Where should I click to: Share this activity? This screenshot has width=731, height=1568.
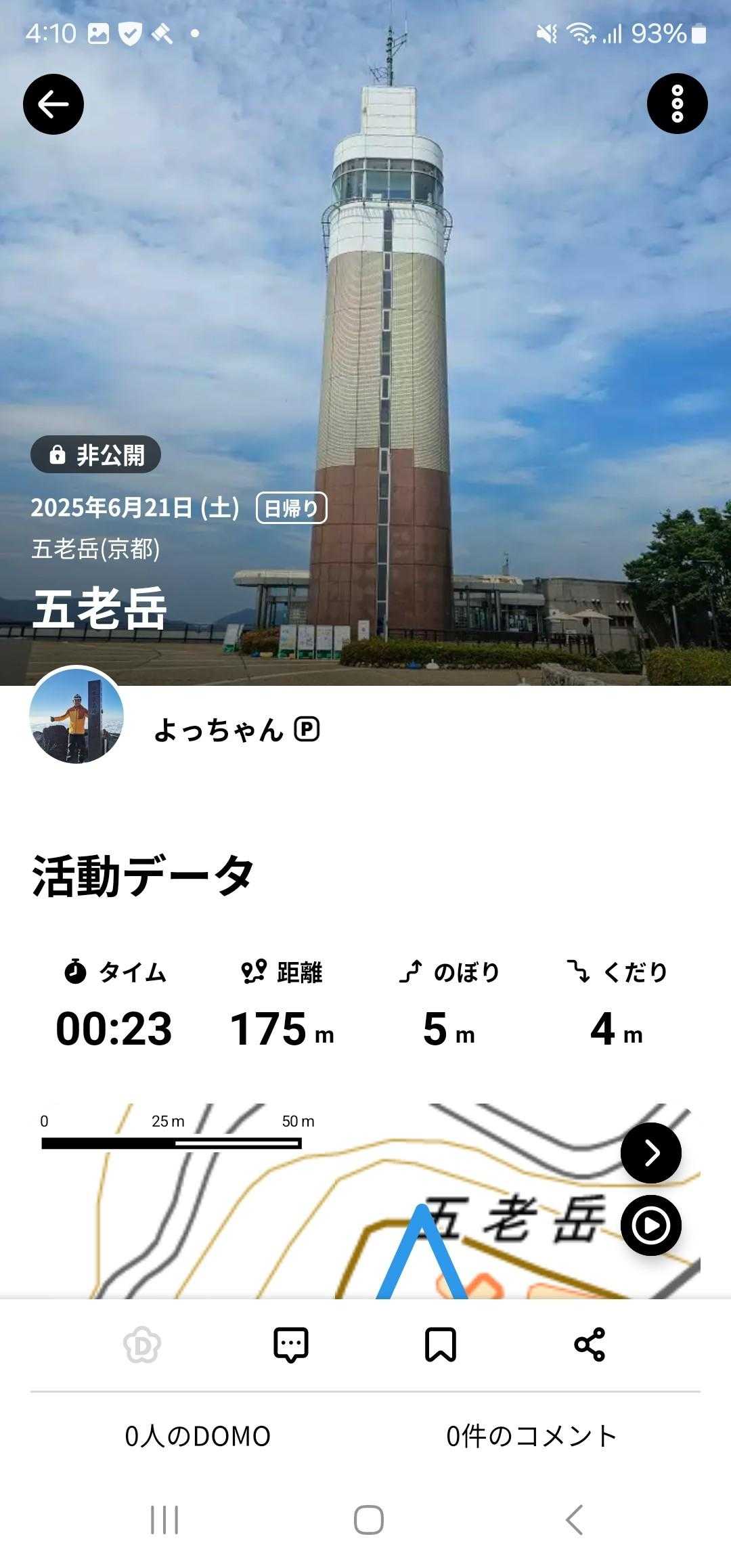590,1345
